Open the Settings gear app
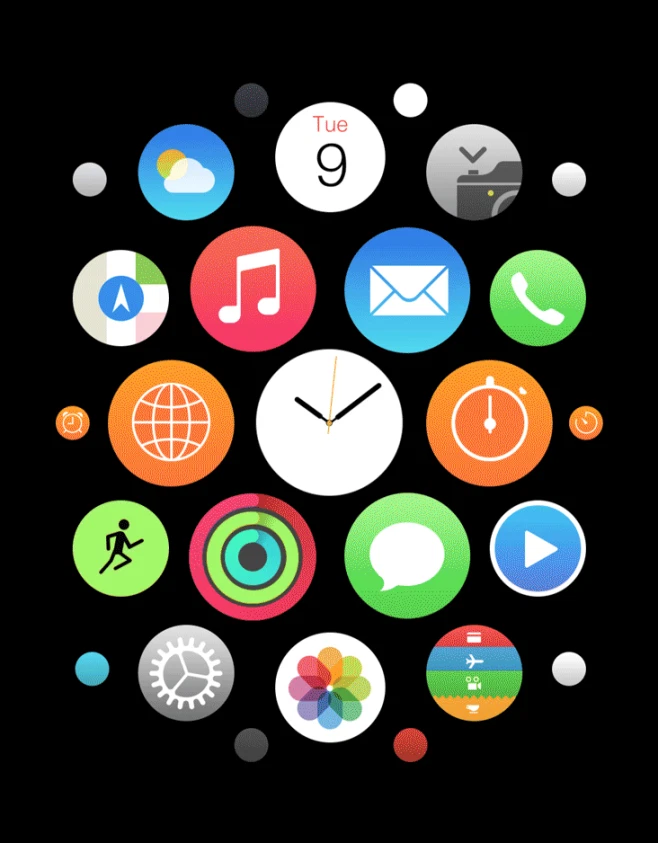The image size is (658, 843). 186,673
